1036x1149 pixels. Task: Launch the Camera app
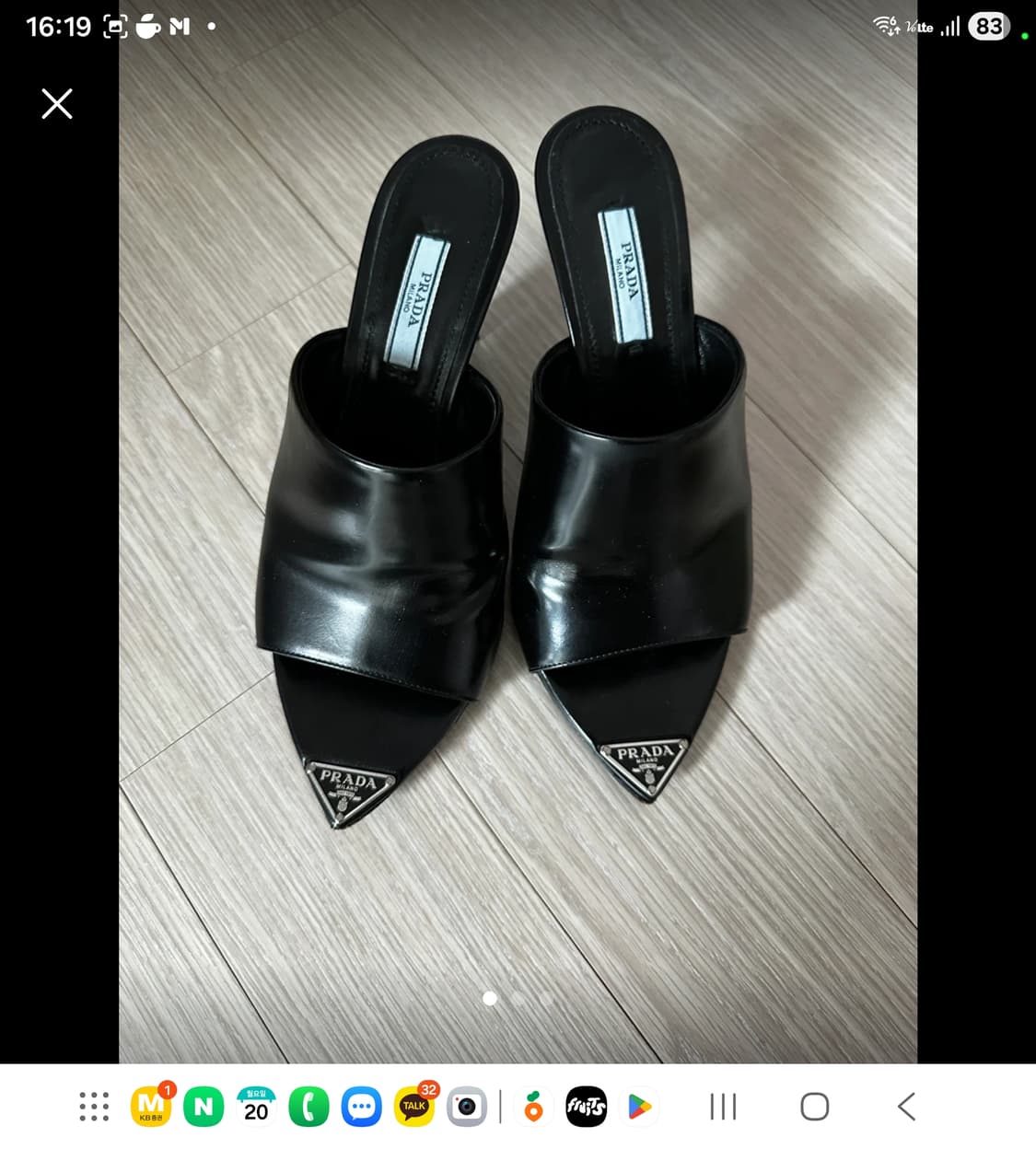467,1107
